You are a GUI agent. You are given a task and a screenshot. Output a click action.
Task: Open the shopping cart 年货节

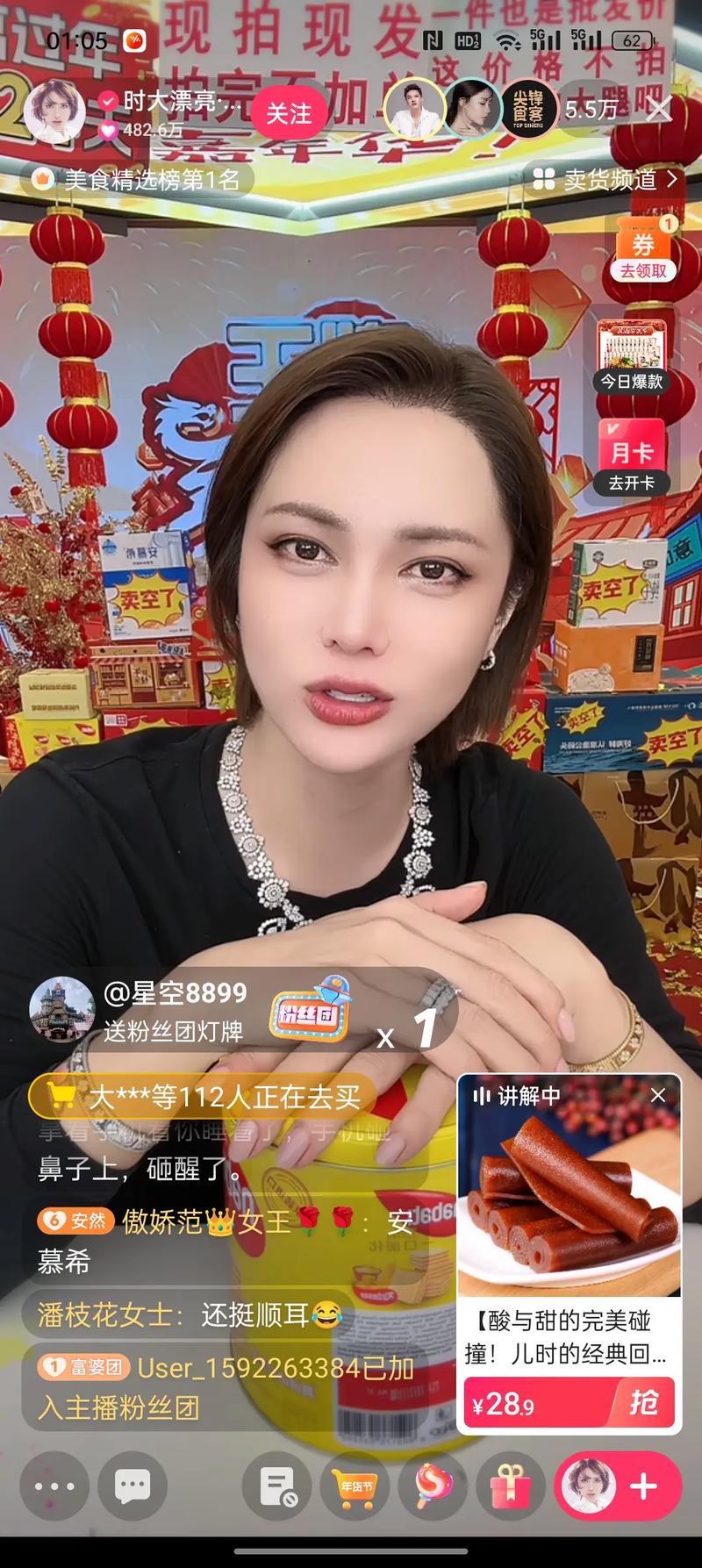(356, 1486)
